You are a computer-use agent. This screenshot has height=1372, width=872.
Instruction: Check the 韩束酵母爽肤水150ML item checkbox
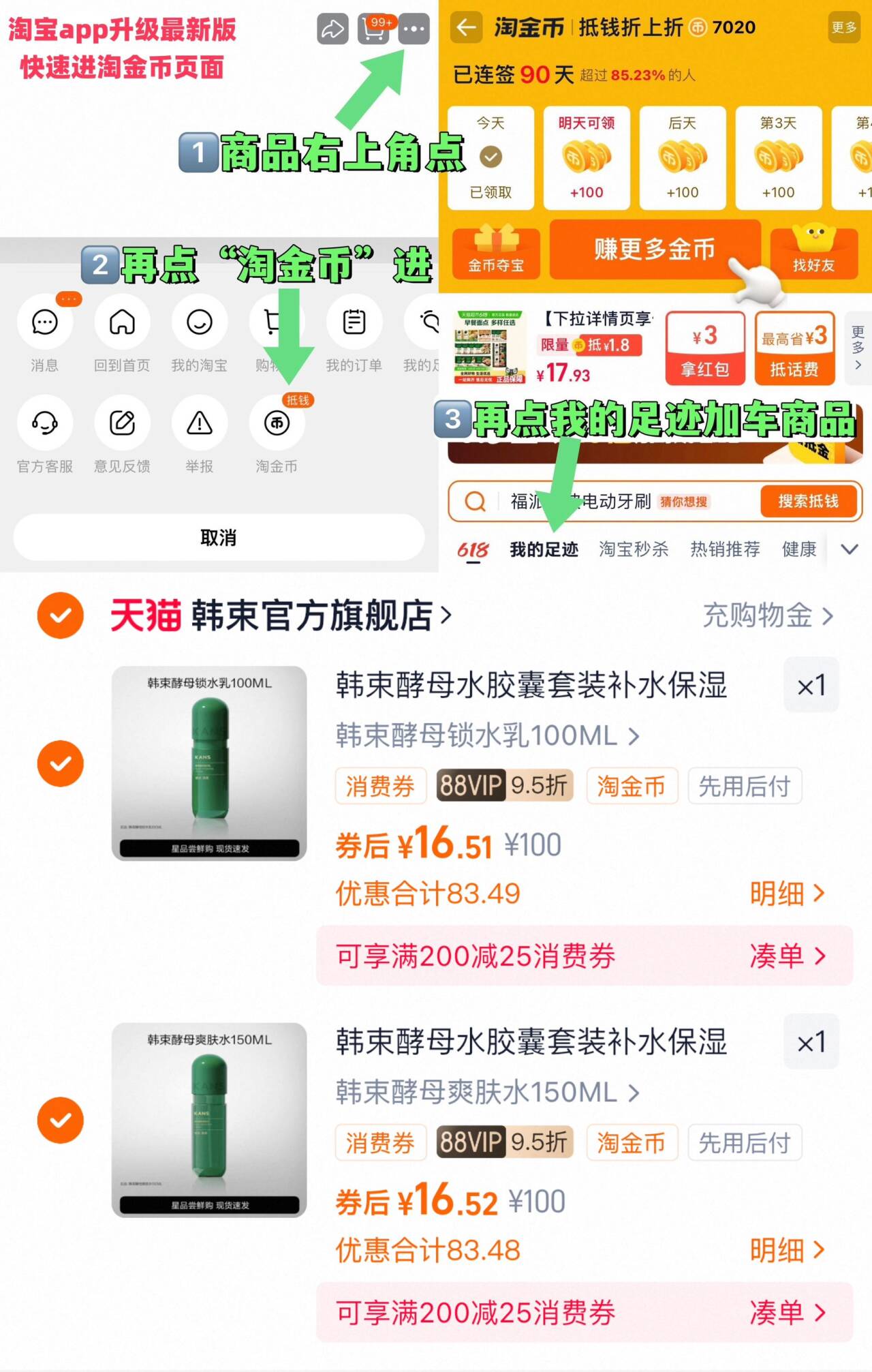coord(60,1120)
